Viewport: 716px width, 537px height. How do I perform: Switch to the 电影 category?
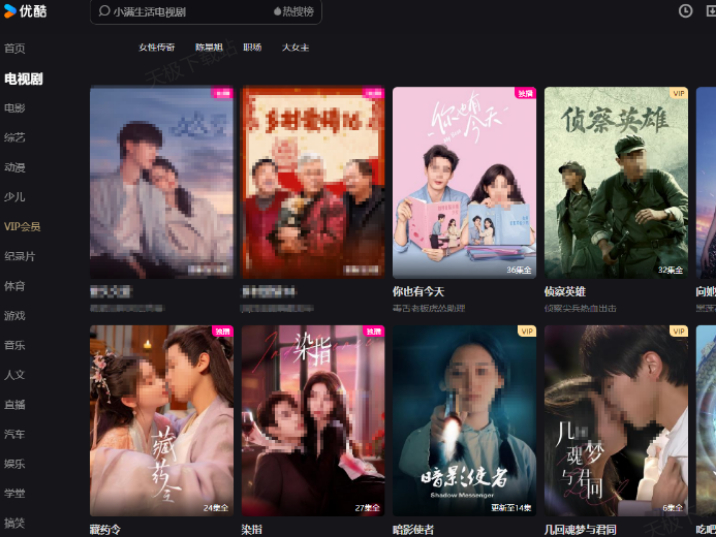click(15, 108)
